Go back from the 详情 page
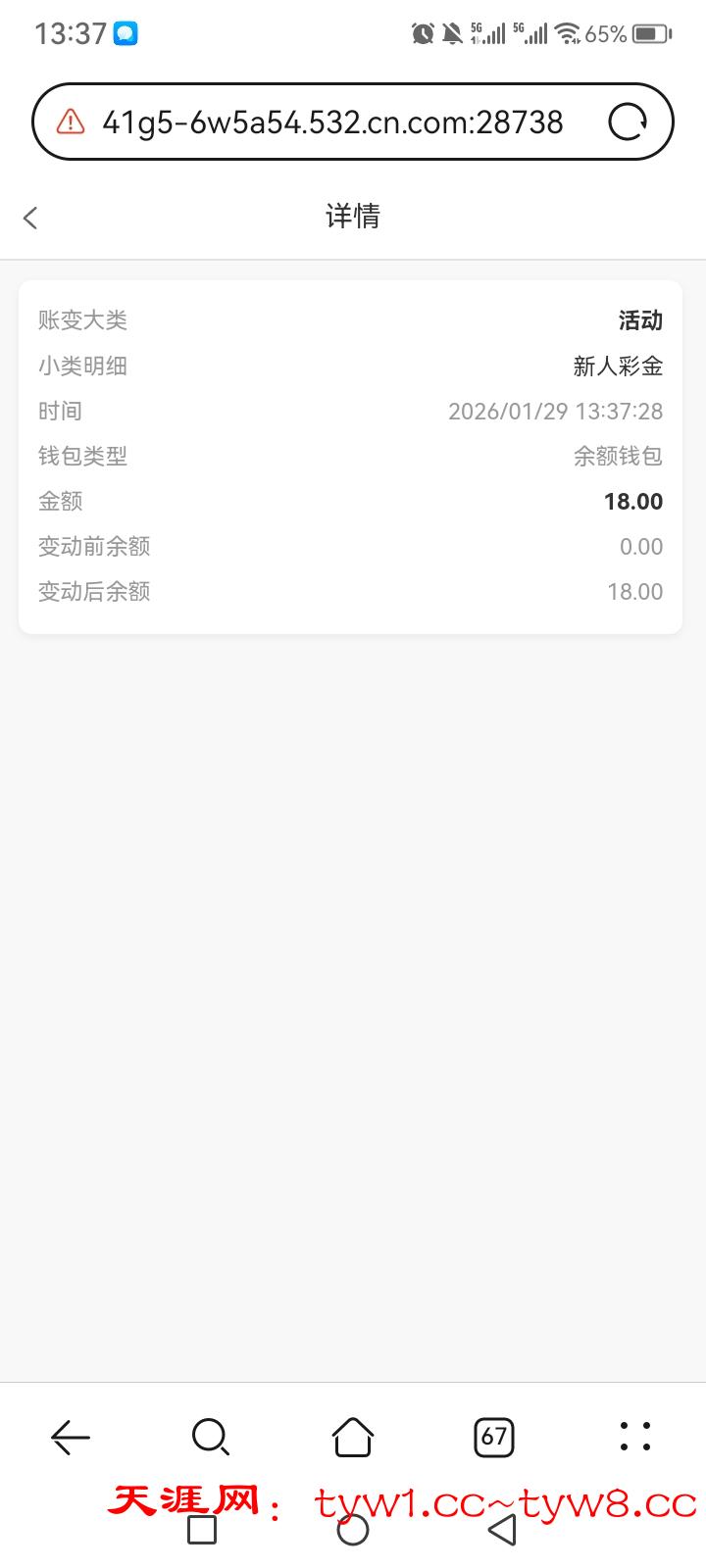This screenshot has height=1568, width=706. 30,218
